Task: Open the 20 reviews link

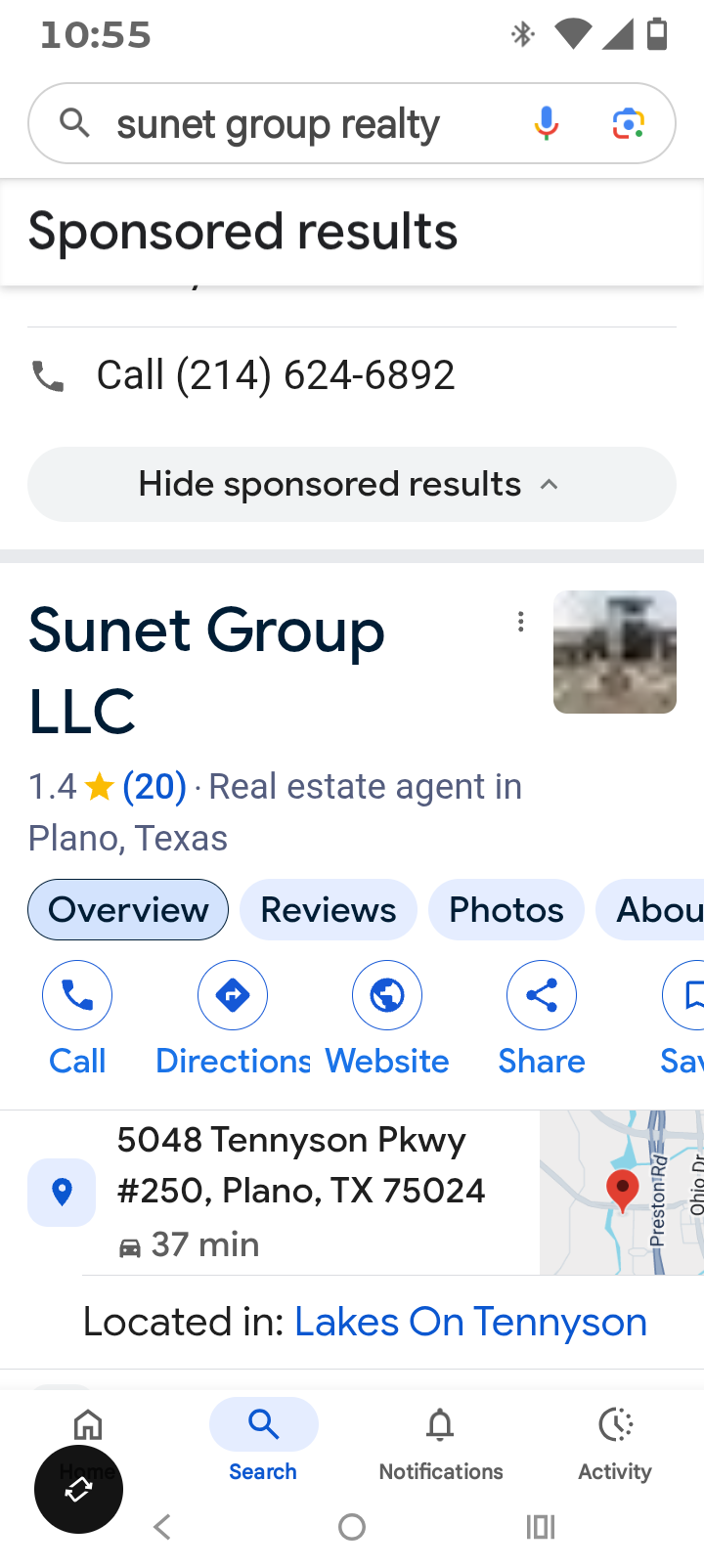Action: [154, 787]
